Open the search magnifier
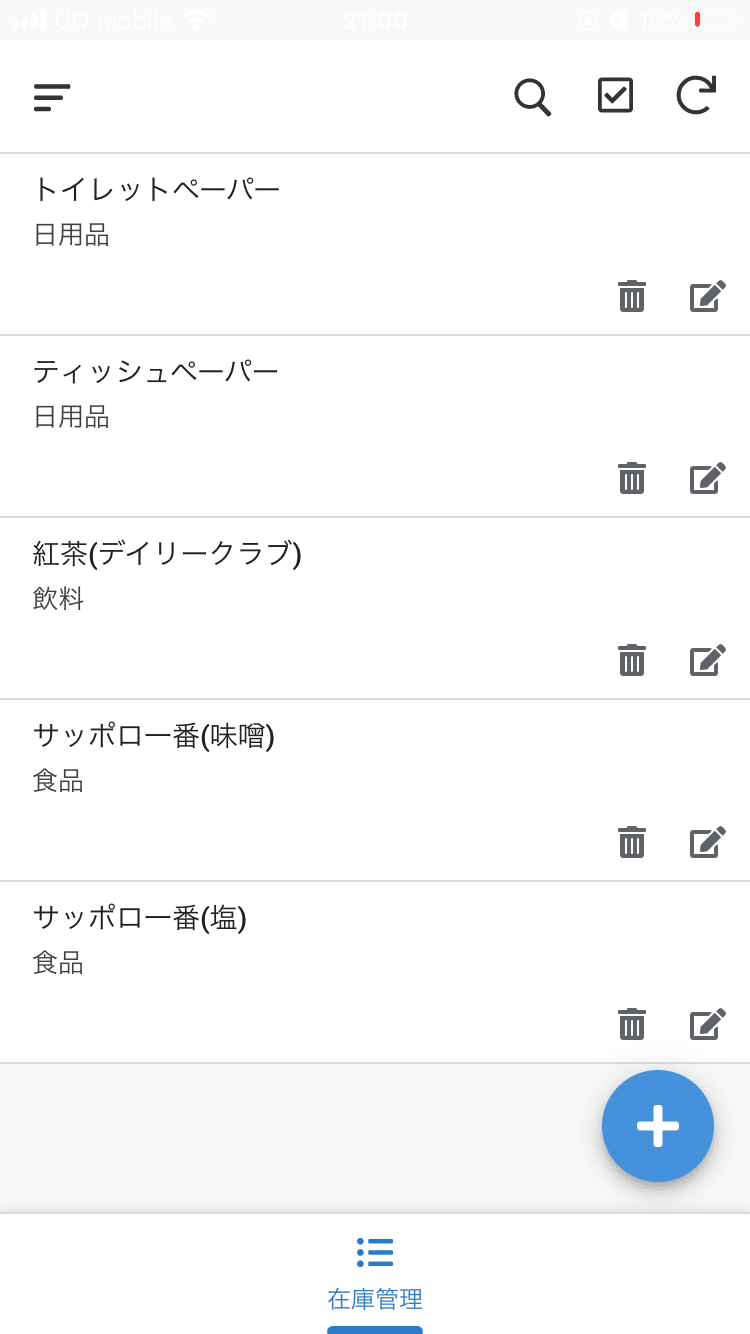The image size is (750, 1334). [532, 97]
